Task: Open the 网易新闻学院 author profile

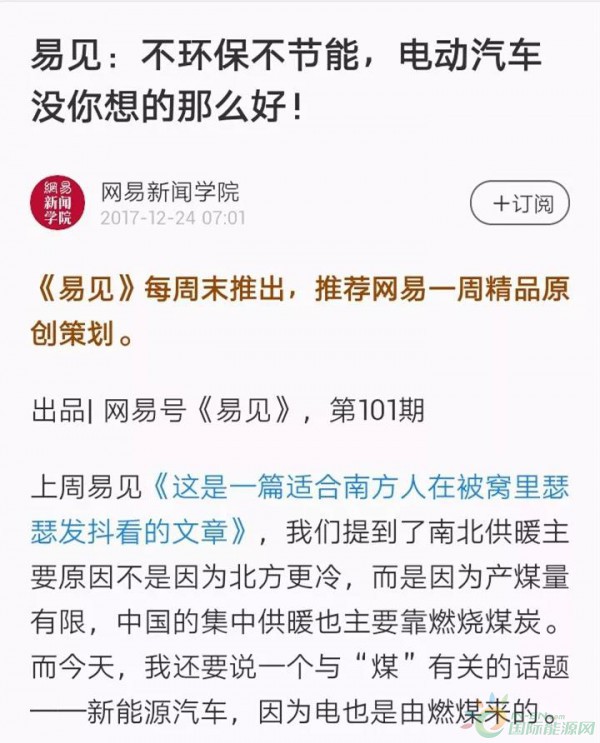Action: pos(170,190)
